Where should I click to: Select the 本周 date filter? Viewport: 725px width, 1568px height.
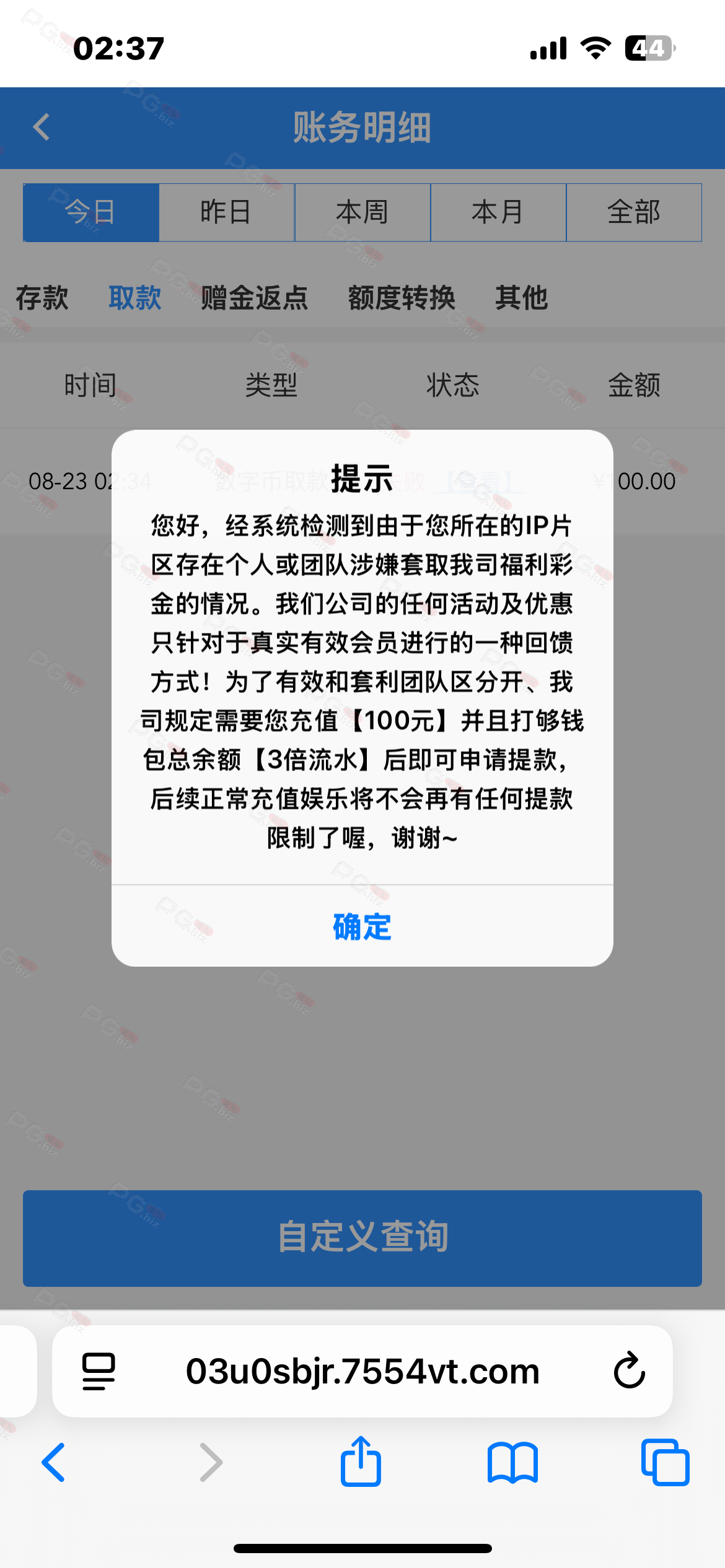tap(362, 212)
